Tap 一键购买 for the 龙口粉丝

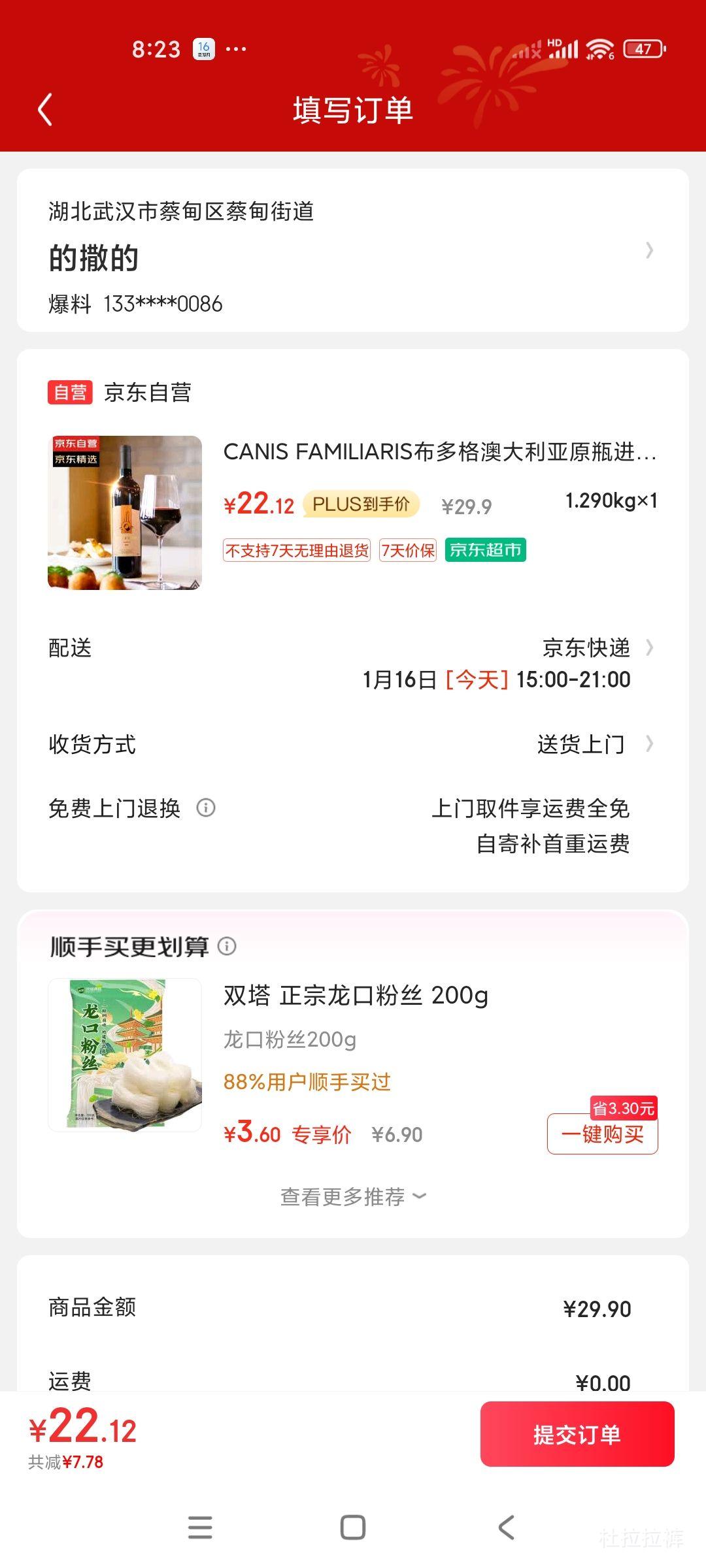[x=603, y=1134]
